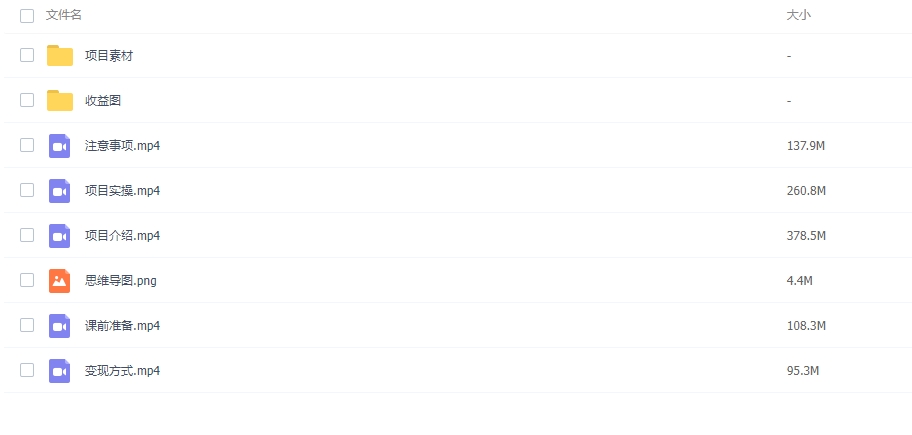Open the video 项目实操.mp4
Viewport: 912px width, 435px height.
[122, 191]
